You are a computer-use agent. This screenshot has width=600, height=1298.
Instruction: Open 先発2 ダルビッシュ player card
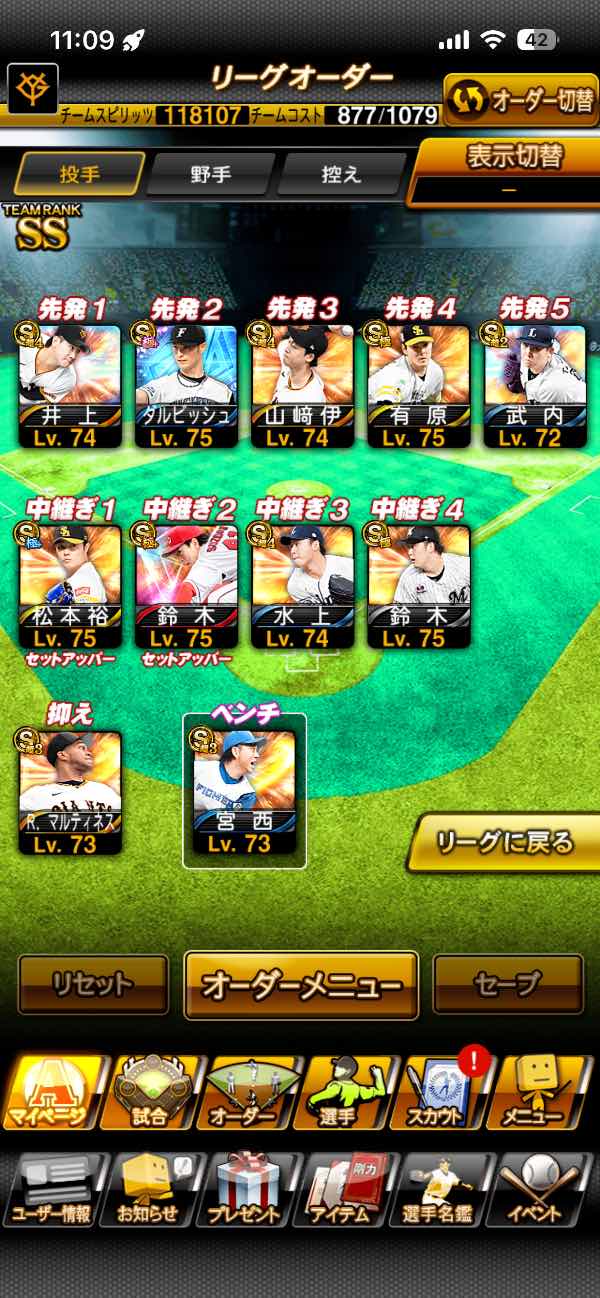[186, 385]
